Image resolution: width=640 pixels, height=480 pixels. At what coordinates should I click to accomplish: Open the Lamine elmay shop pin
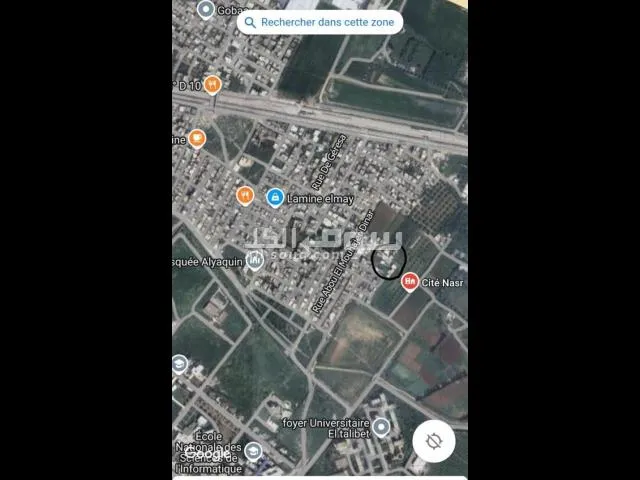(275, 198)
